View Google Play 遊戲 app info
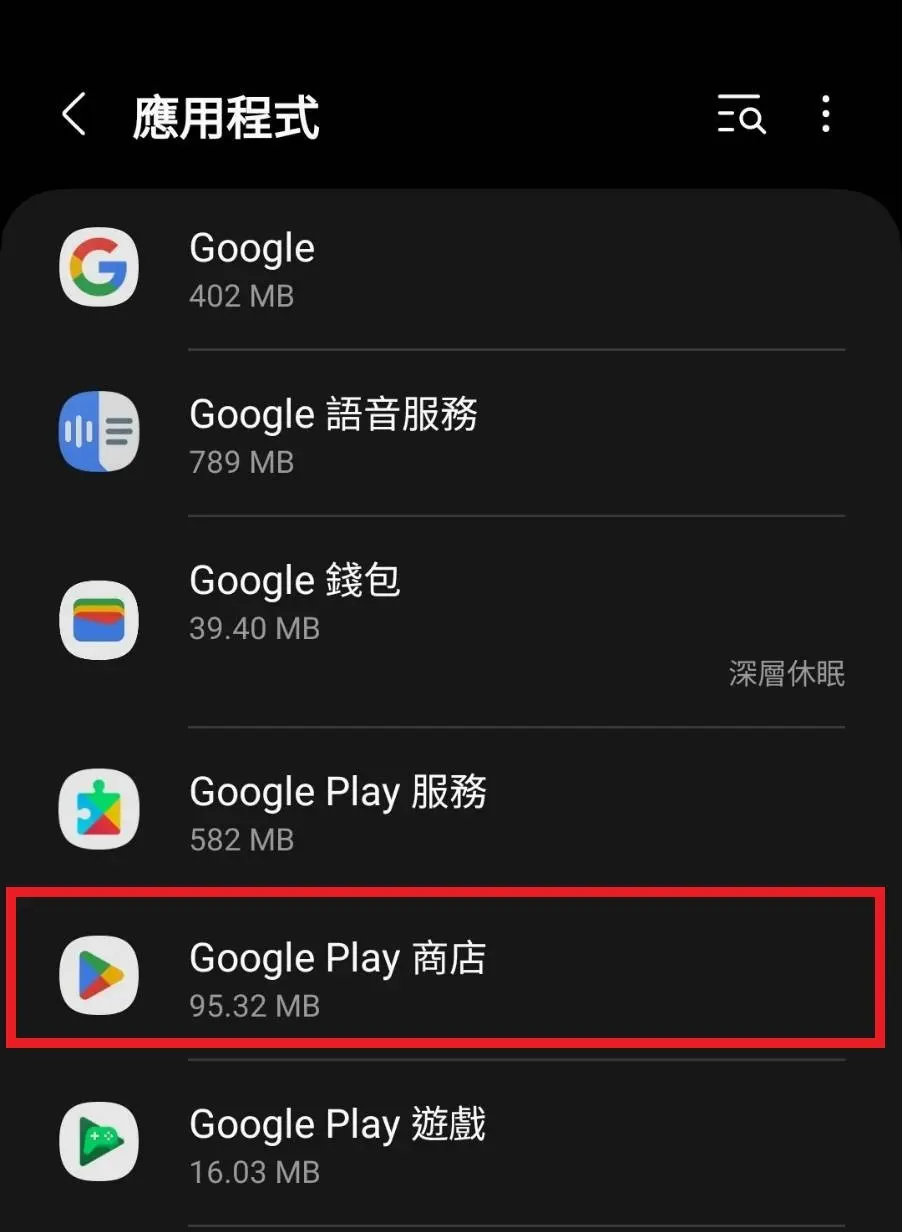The width and height of the screenshot is (902, 1232). coord(450,1142)
